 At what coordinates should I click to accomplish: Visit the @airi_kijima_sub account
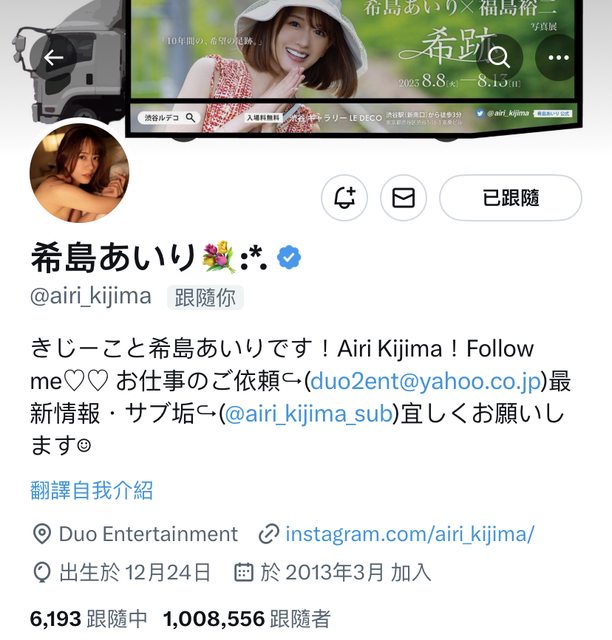coord(309,413)
